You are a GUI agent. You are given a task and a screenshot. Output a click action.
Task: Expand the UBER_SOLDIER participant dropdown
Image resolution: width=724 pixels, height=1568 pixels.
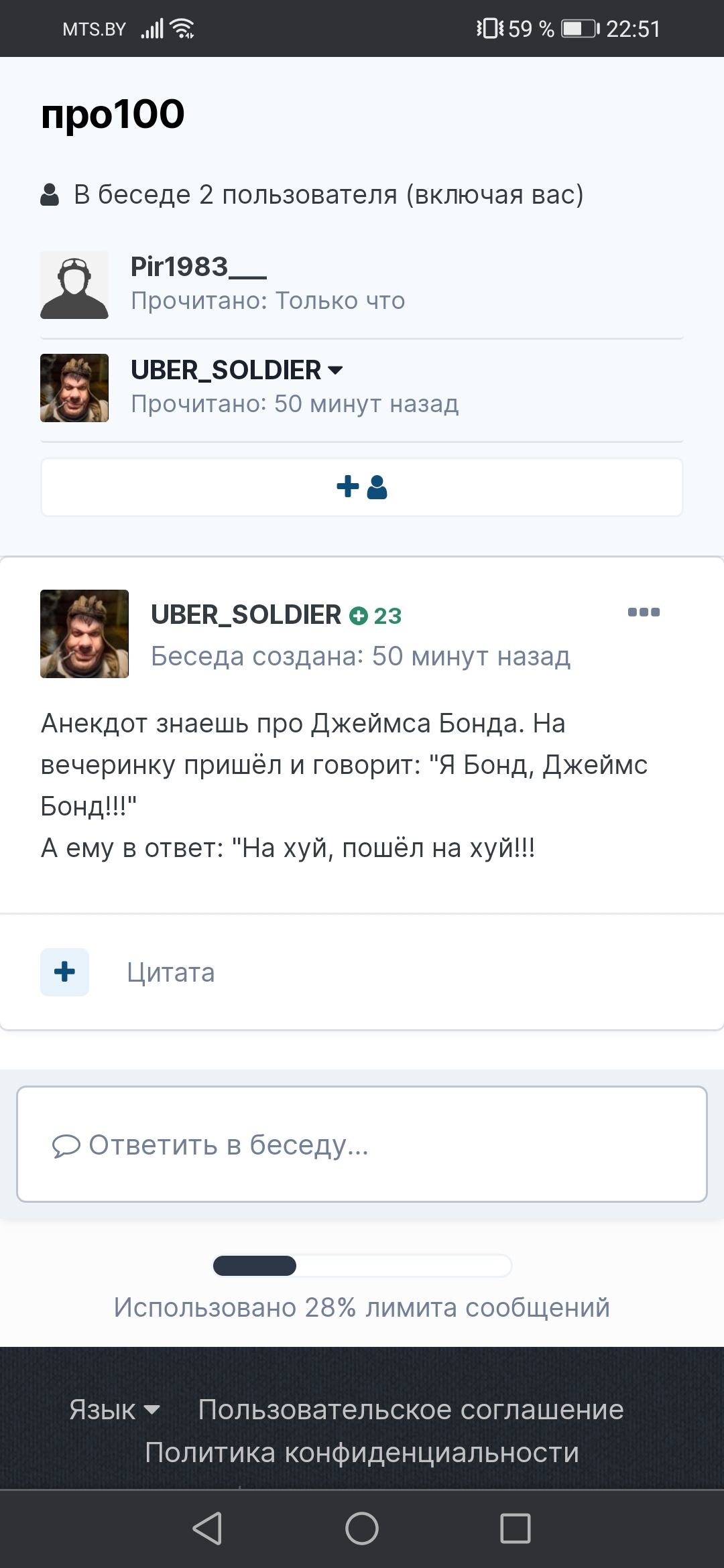[335, 370]
